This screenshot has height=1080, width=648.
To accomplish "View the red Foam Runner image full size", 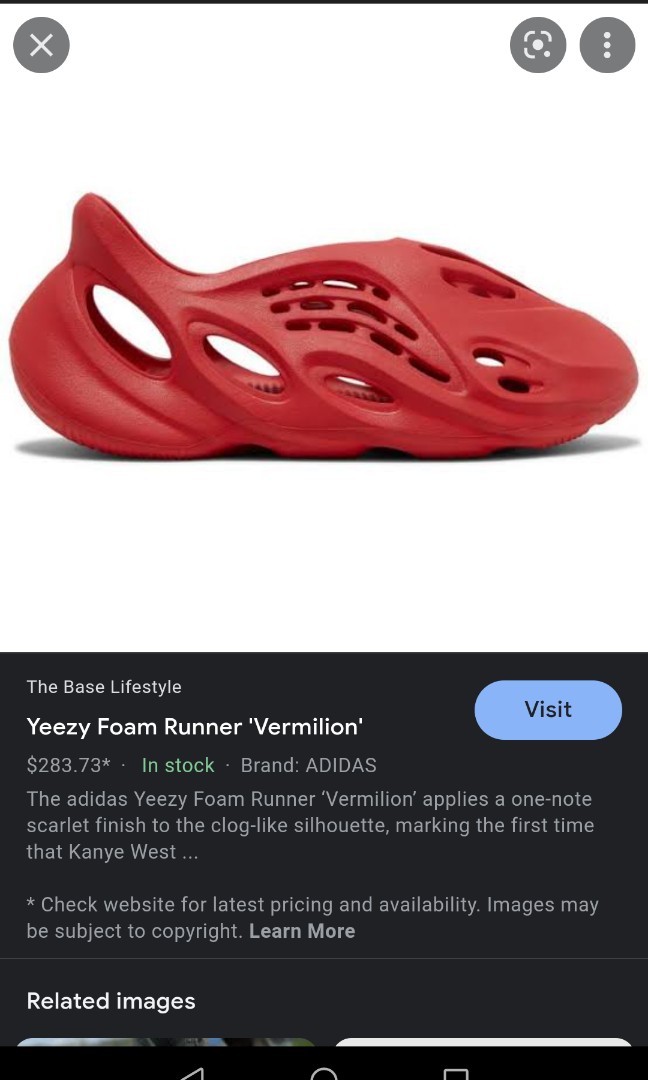I will tap(324, 330).
